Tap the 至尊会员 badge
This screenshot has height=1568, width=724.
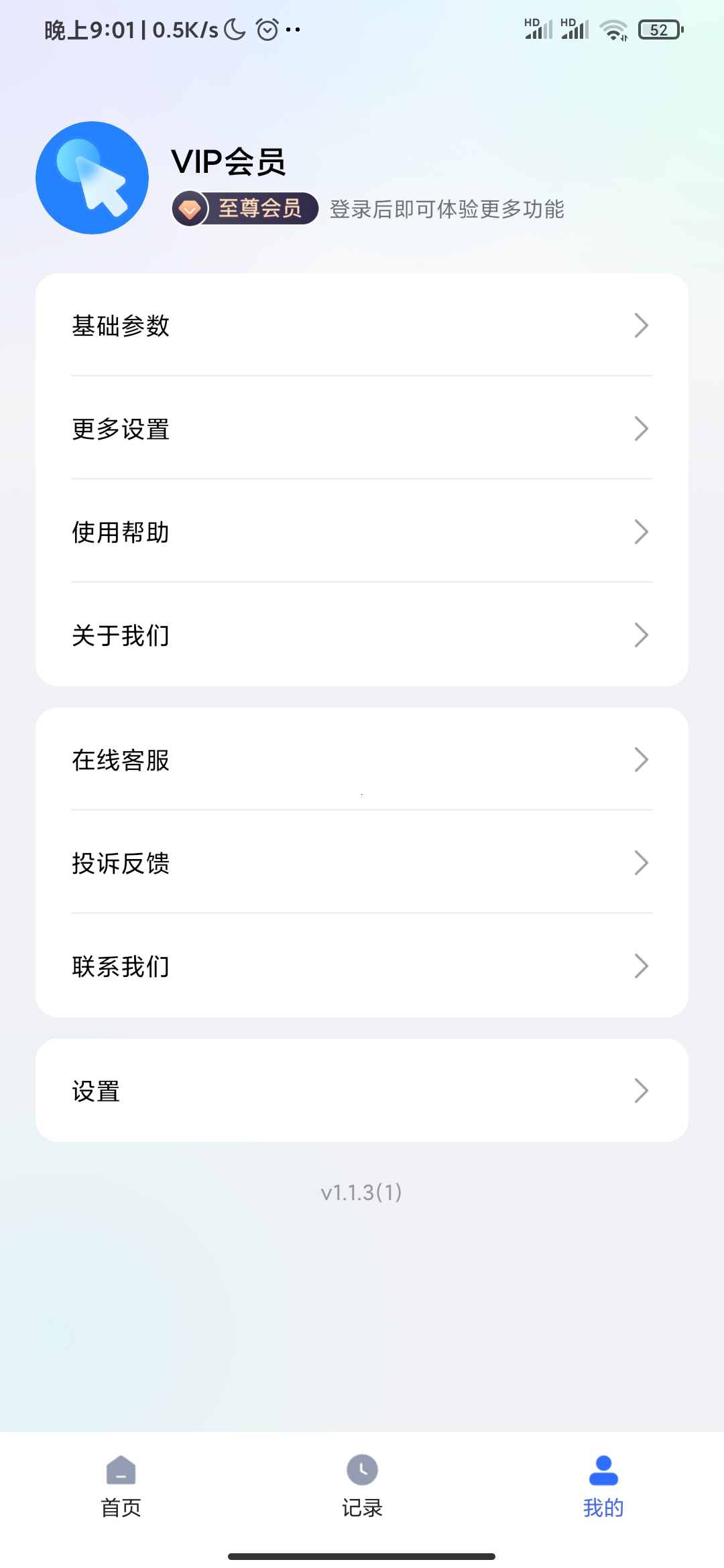245,209
